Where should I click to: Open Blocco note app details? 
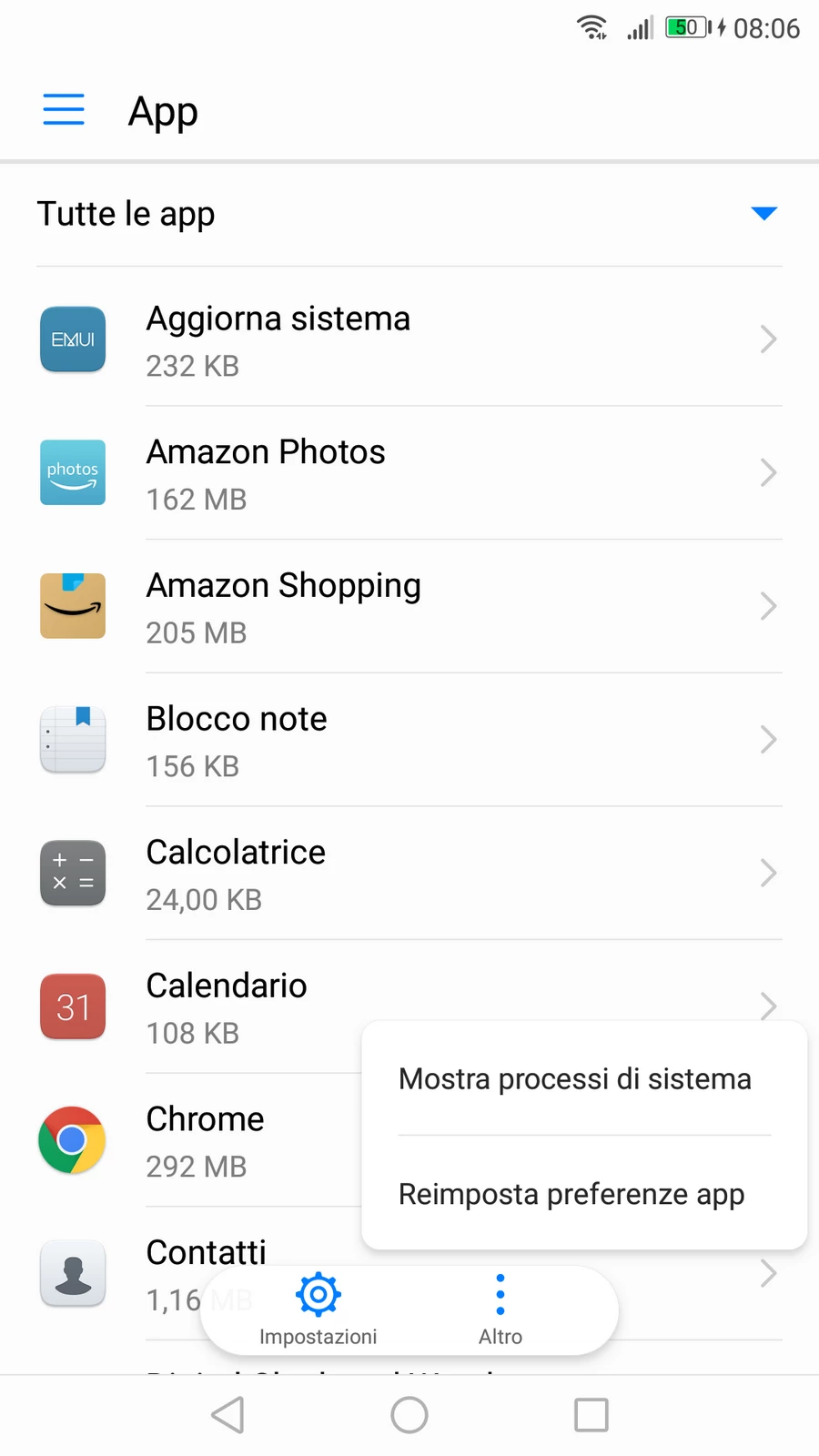[409, 740]
